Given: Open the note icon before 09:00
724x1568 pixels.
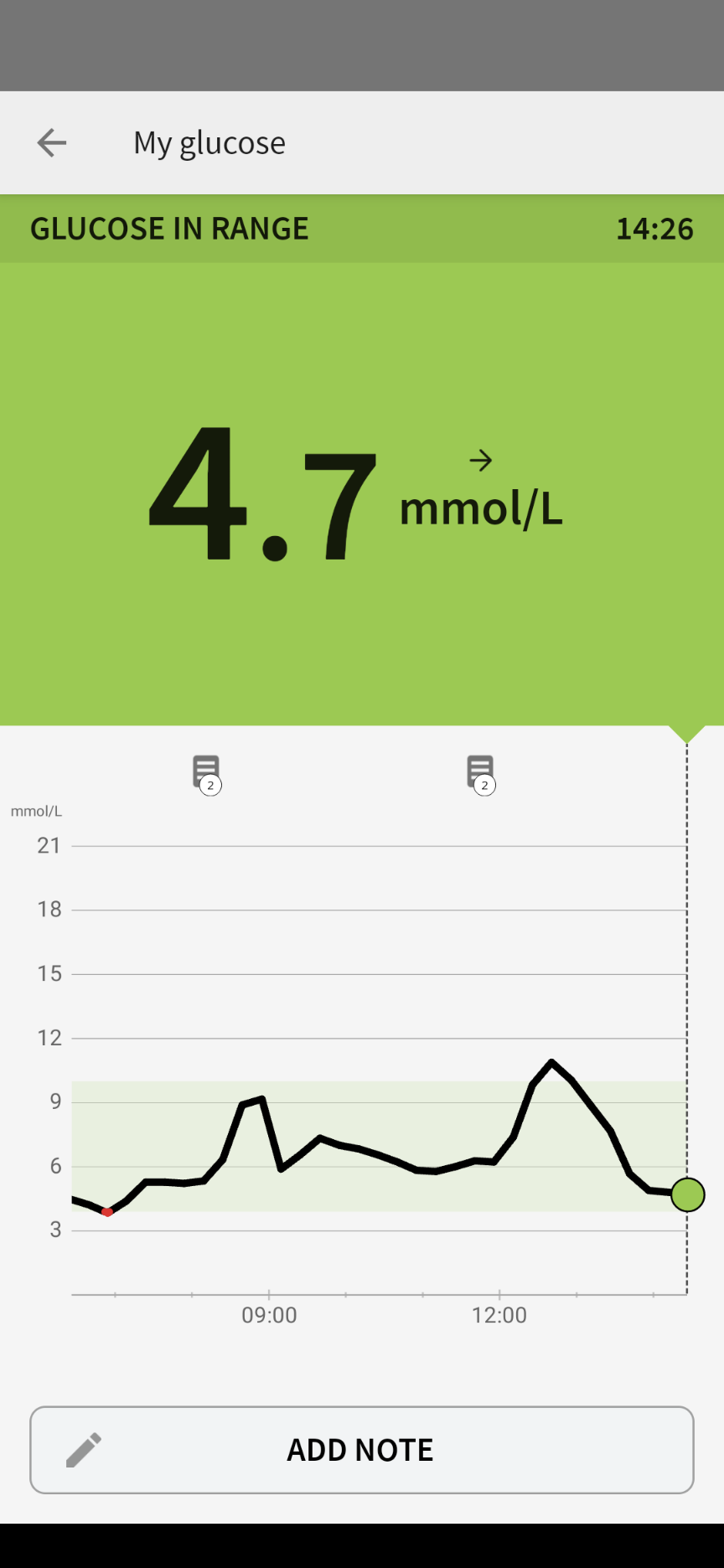Looking at the screenshot, I should pos(207,774).
